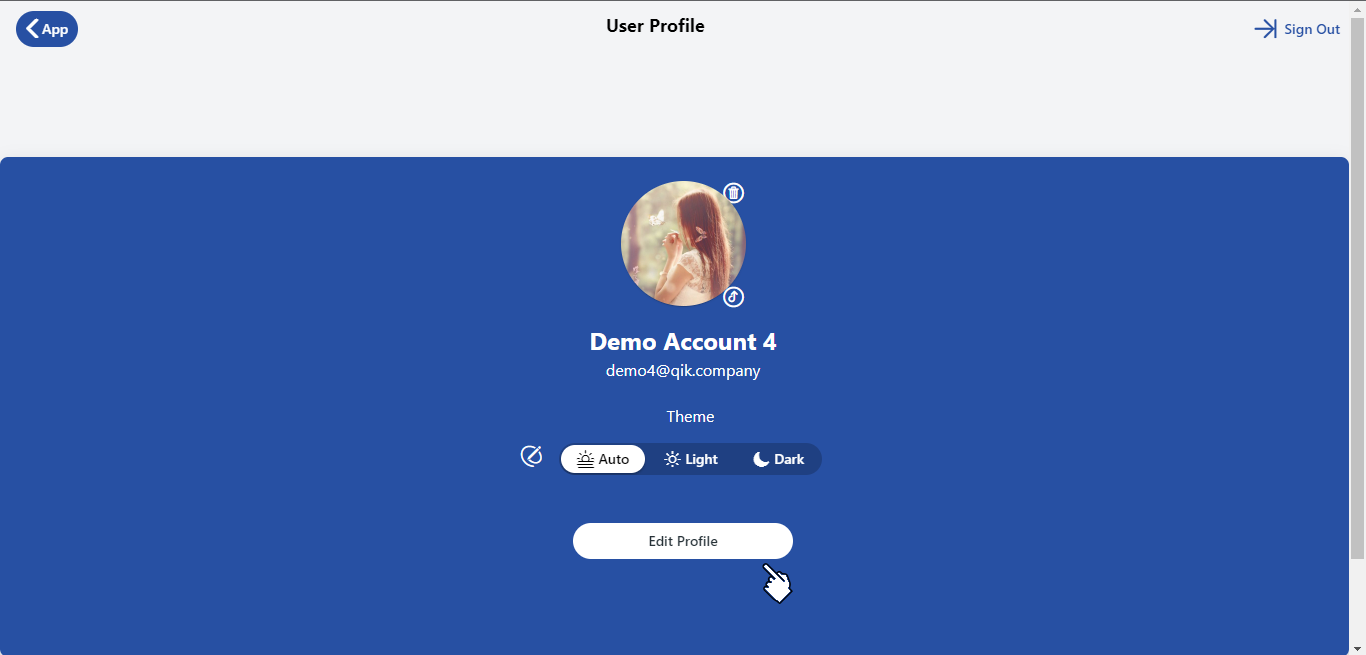Delete the profile photo via trash icon

click(734, 193)
